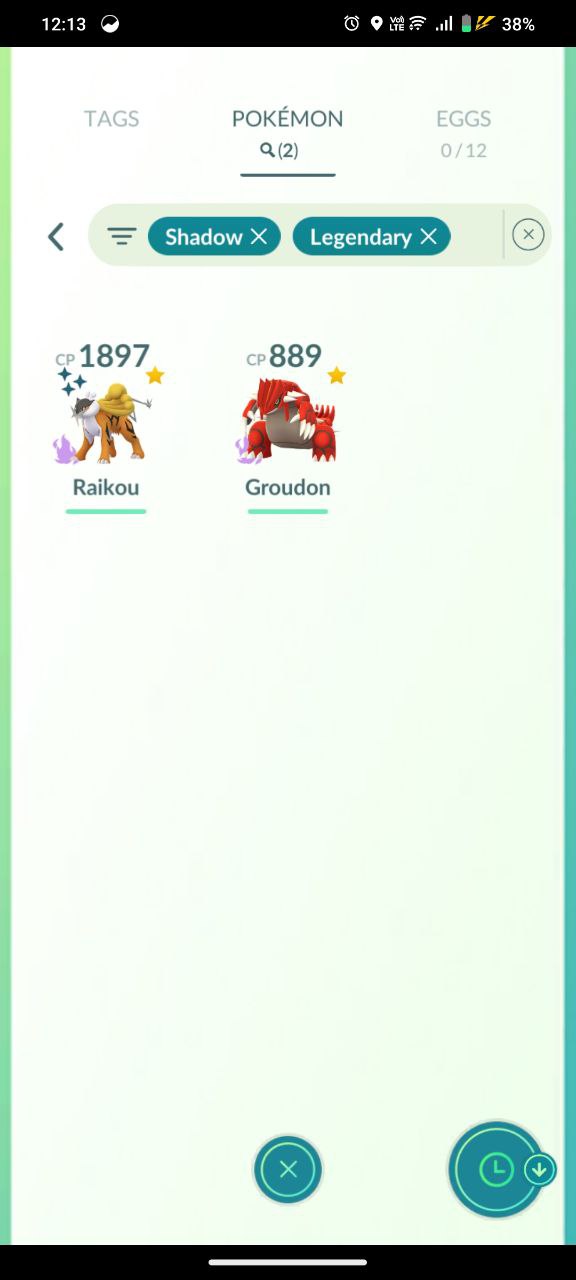
Task: Open the recent sort order button
Action: pos(497,1169)
